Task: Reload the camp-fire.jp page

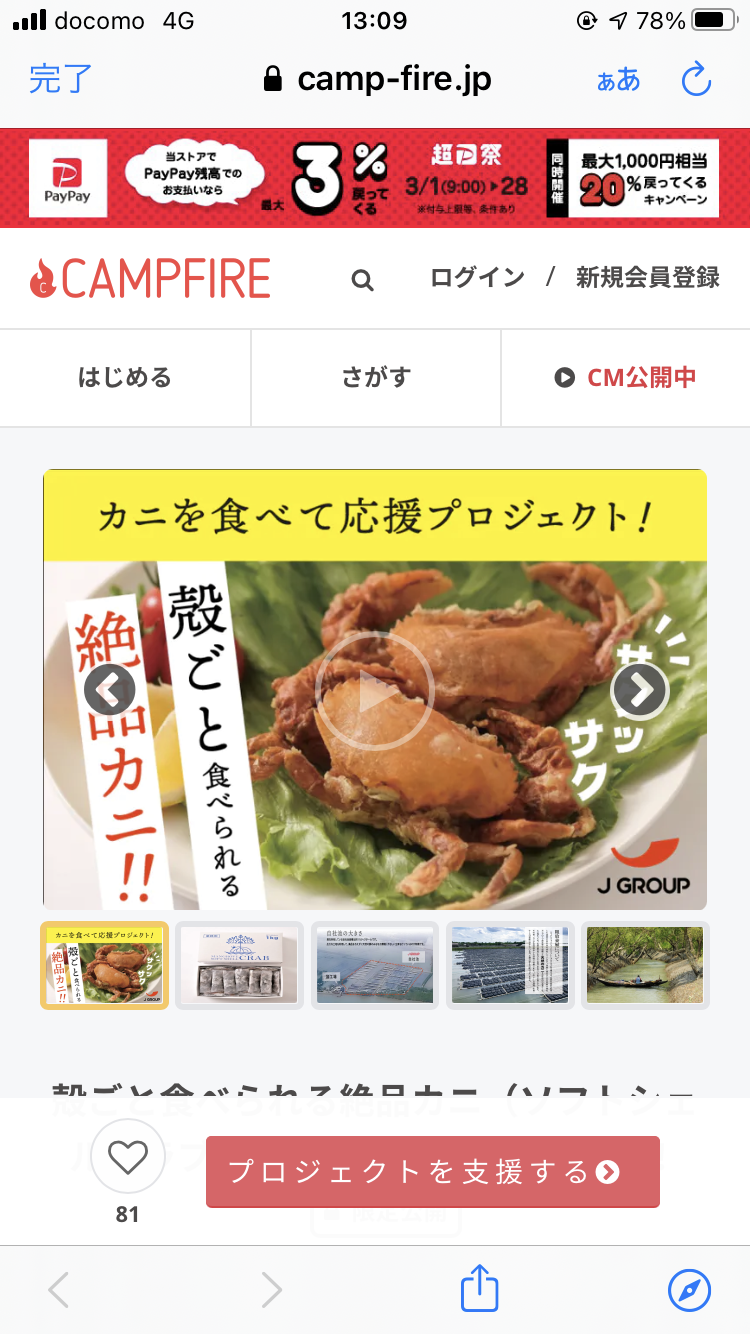Action: [x=695, y=79]
